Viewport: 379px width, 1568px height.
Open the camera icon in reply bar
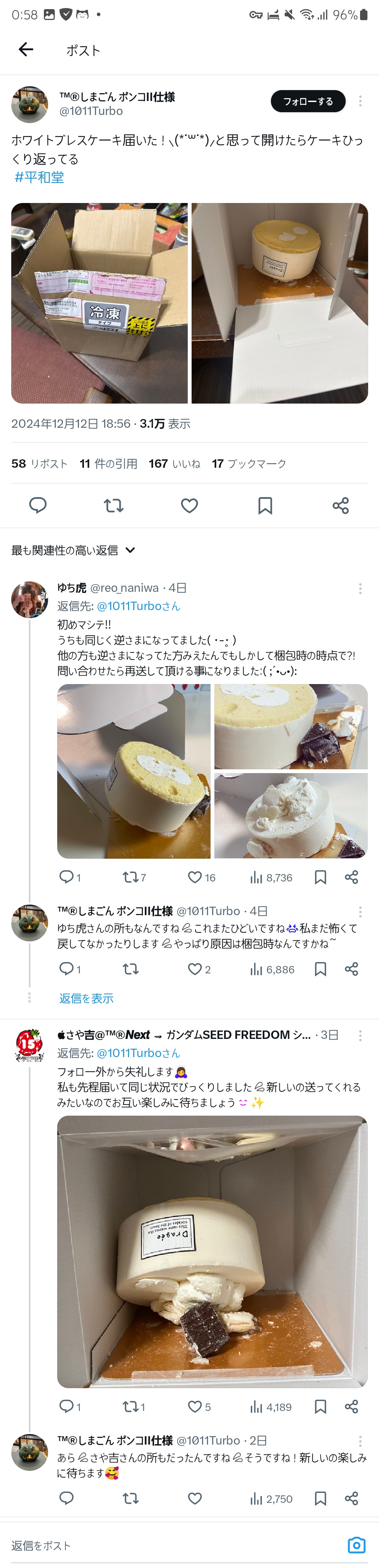tap(357, 1545)
